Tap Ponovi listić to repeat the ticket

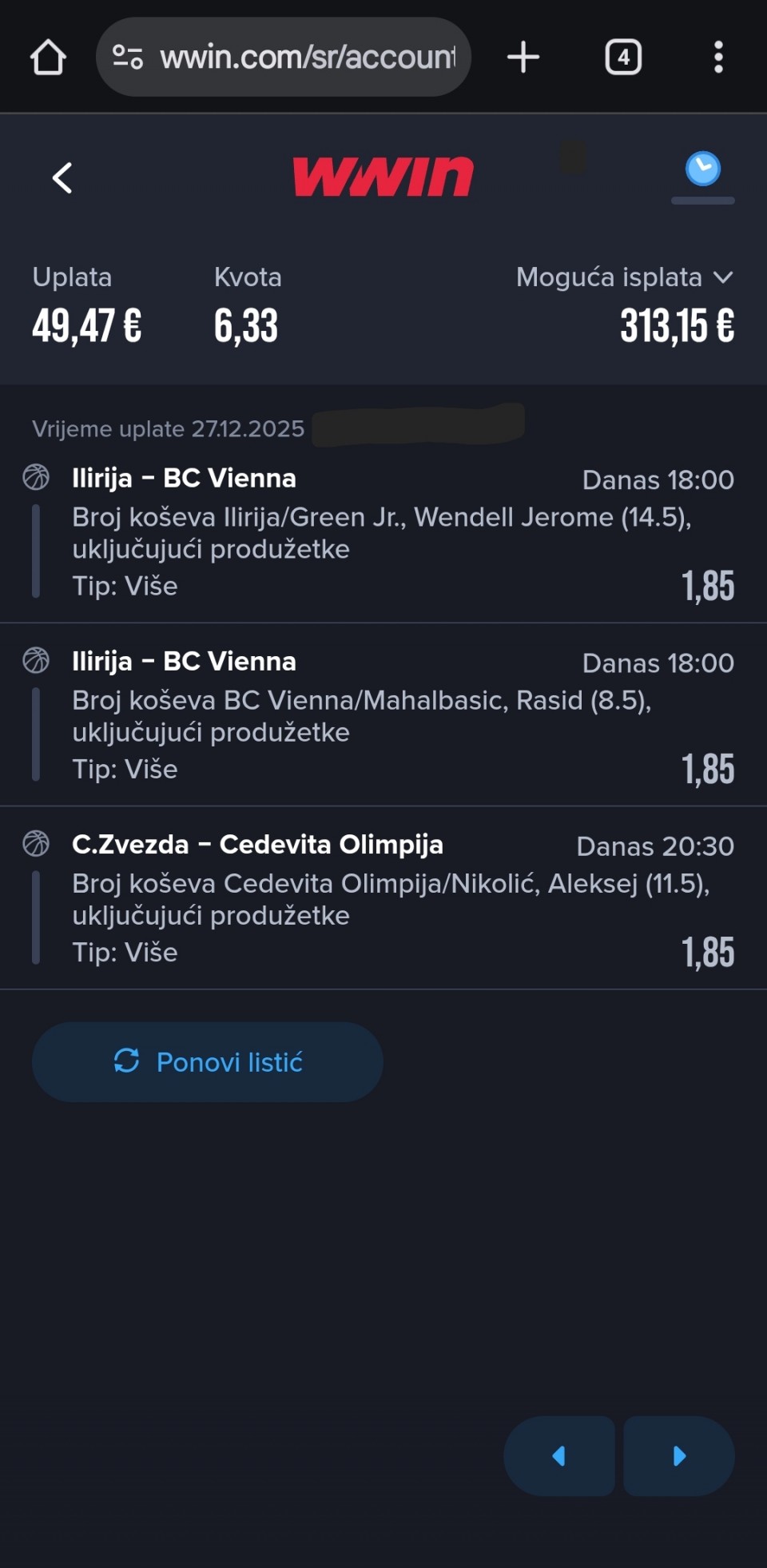208,1062
